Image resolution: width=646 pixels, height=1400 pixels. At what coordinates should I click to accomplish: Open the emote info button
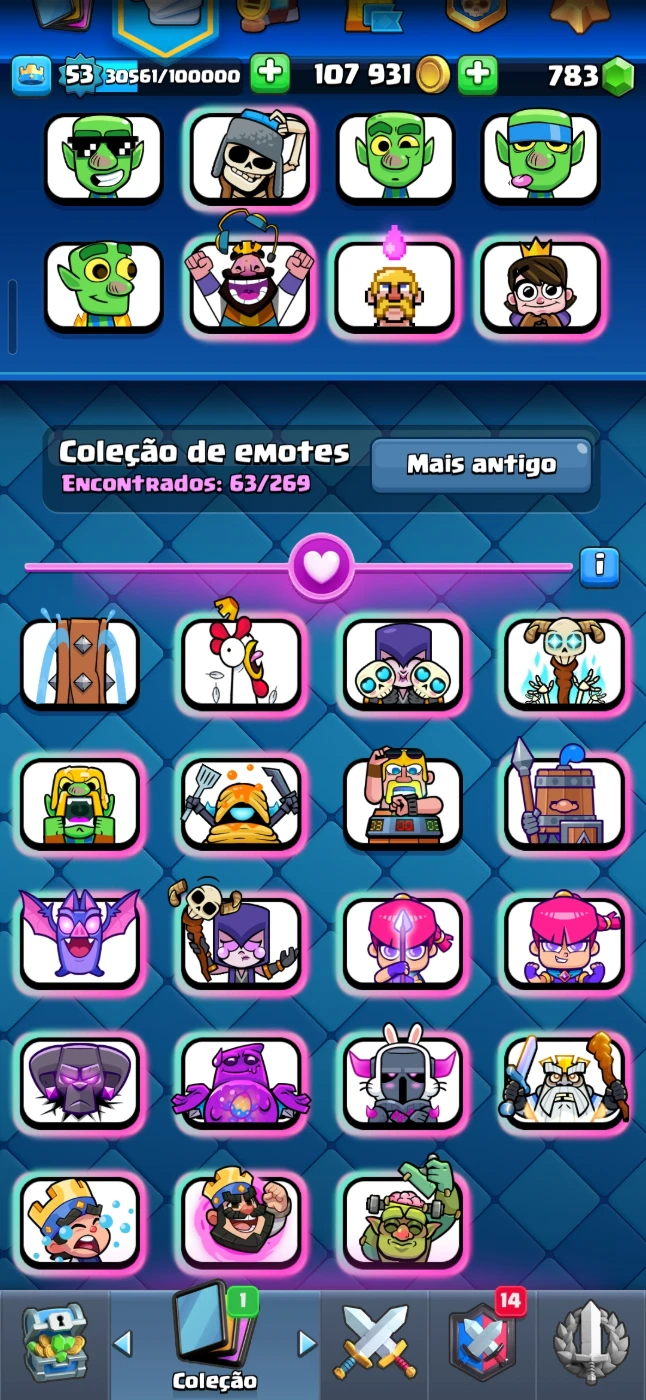[x=599, y=565]
